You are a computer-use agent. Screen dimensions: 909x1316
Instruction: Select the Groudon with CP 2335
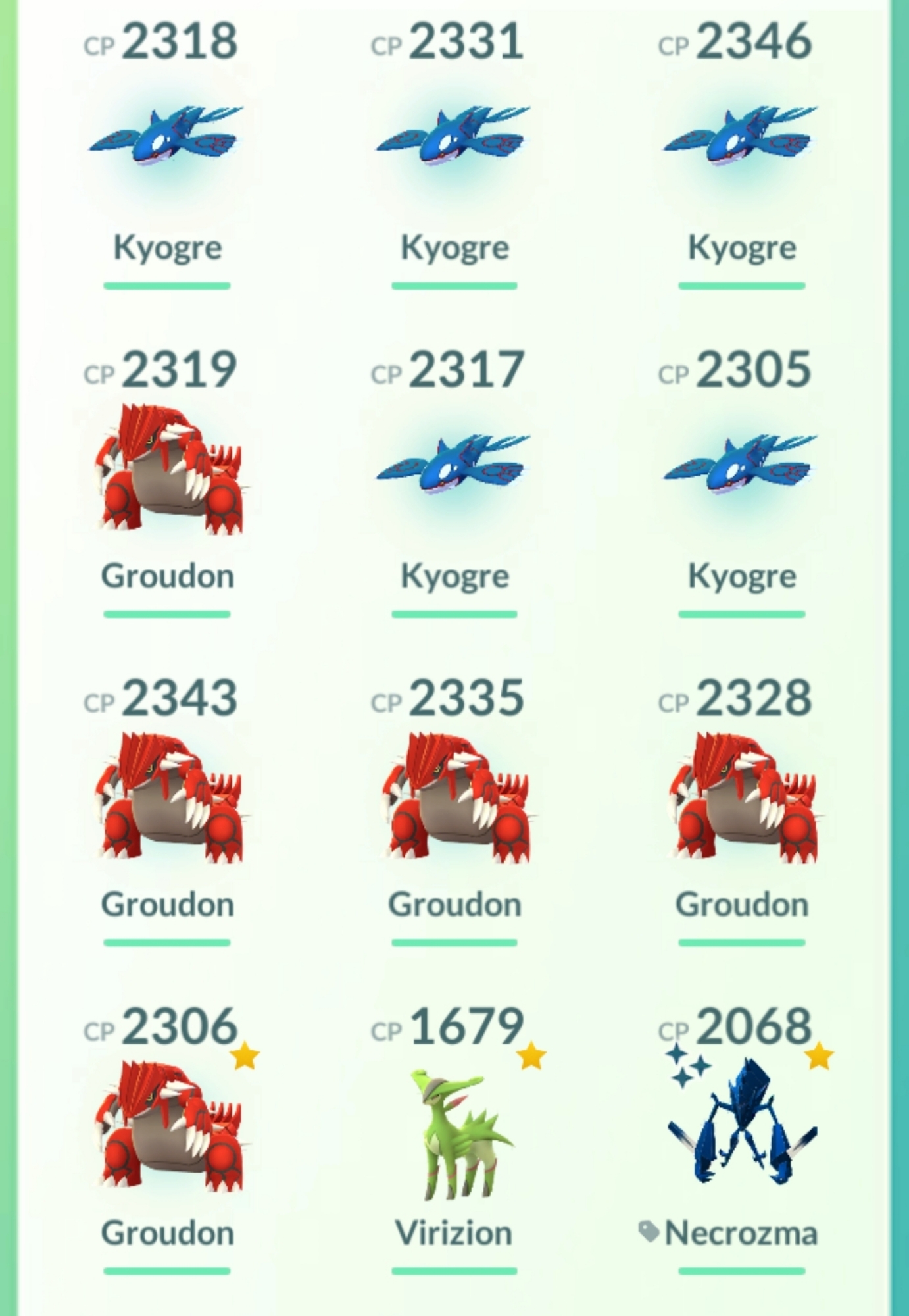coord(455,797)
